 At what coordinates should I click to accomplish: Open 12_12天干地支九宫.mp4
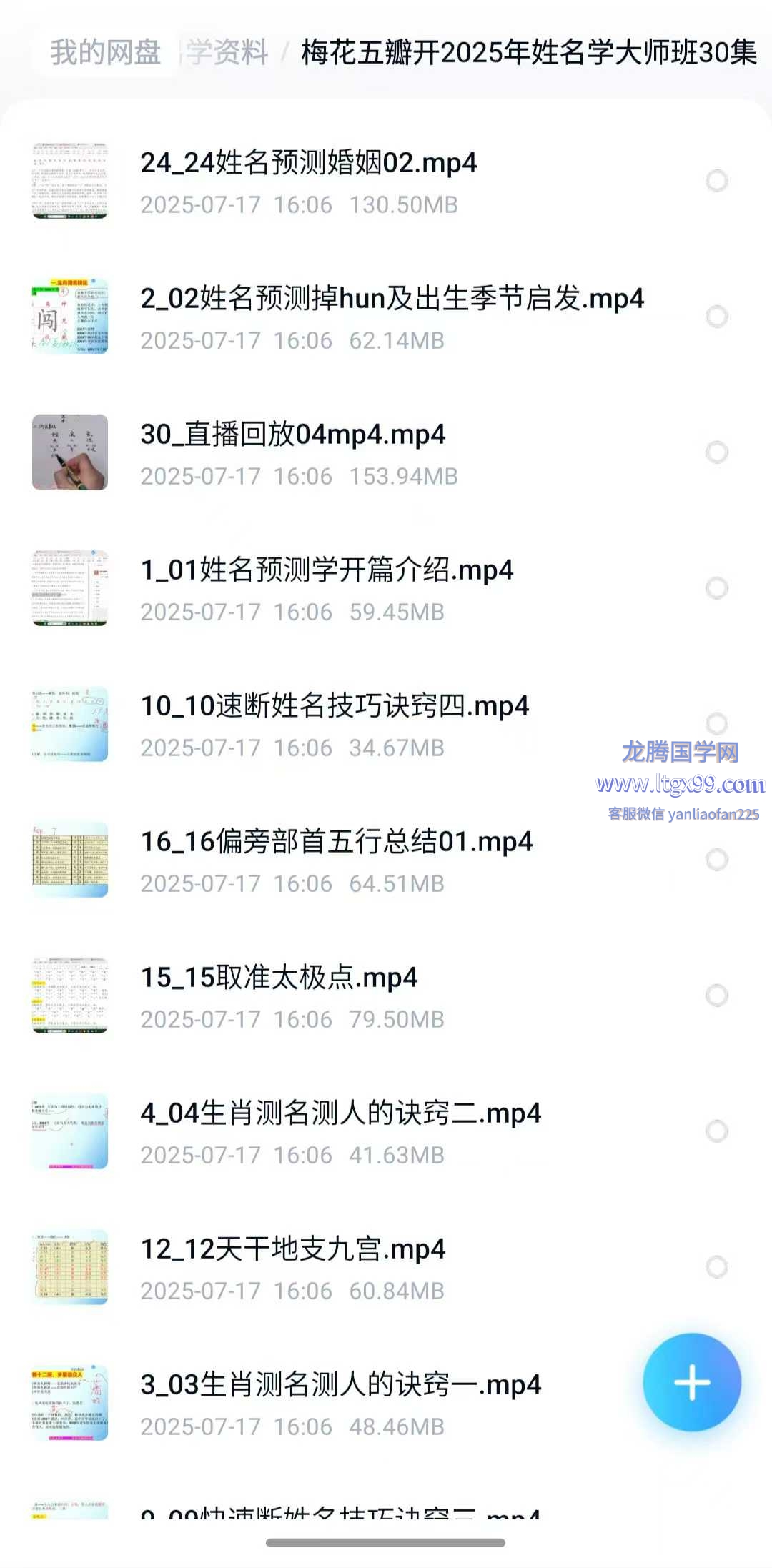(x=293, y=1249)
